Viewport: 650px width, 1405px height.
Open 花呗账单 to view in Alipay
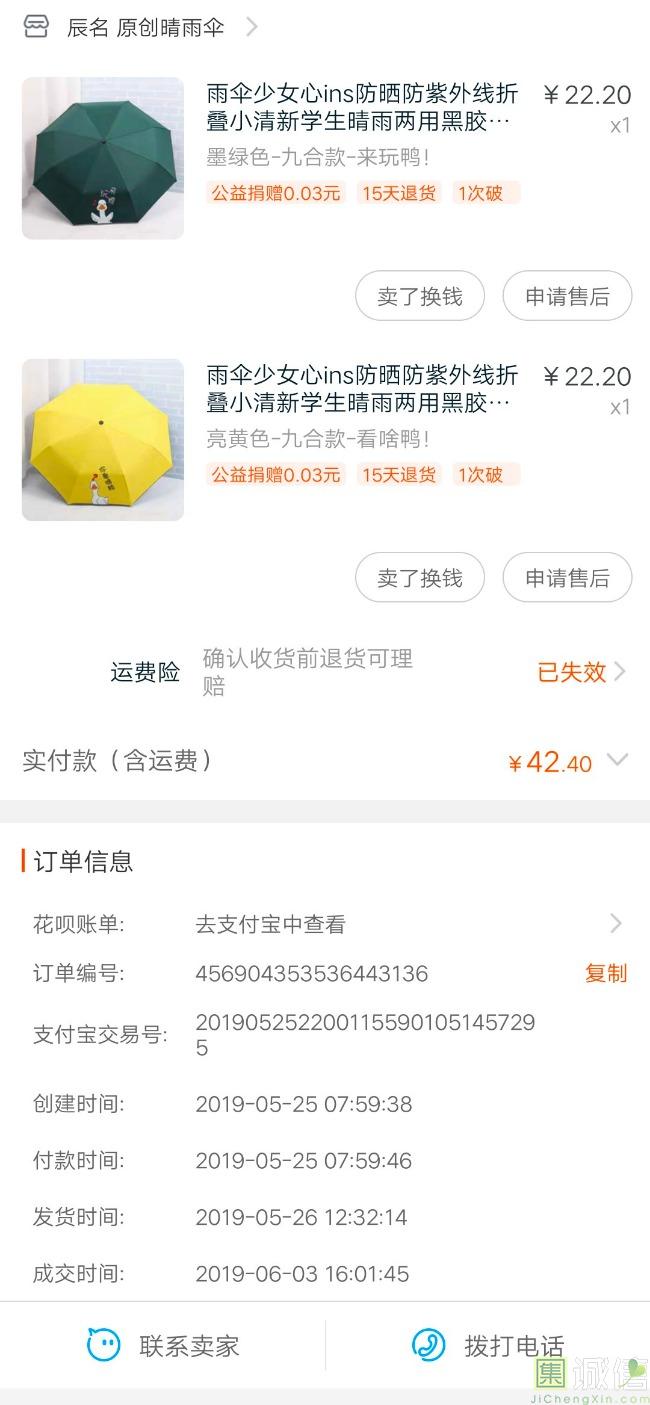point(410,924)
